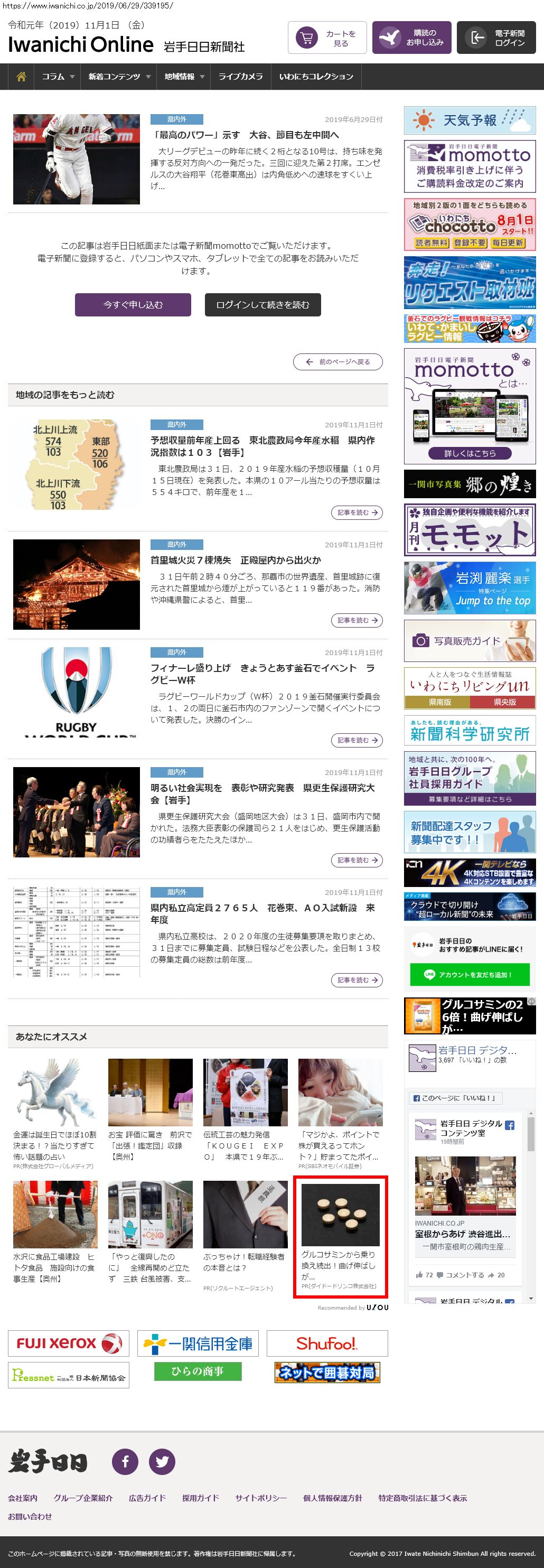Viewport: 544px width, 1568px height.
Task: Open 電子新聞ログイン
Action: pos(496,39)
